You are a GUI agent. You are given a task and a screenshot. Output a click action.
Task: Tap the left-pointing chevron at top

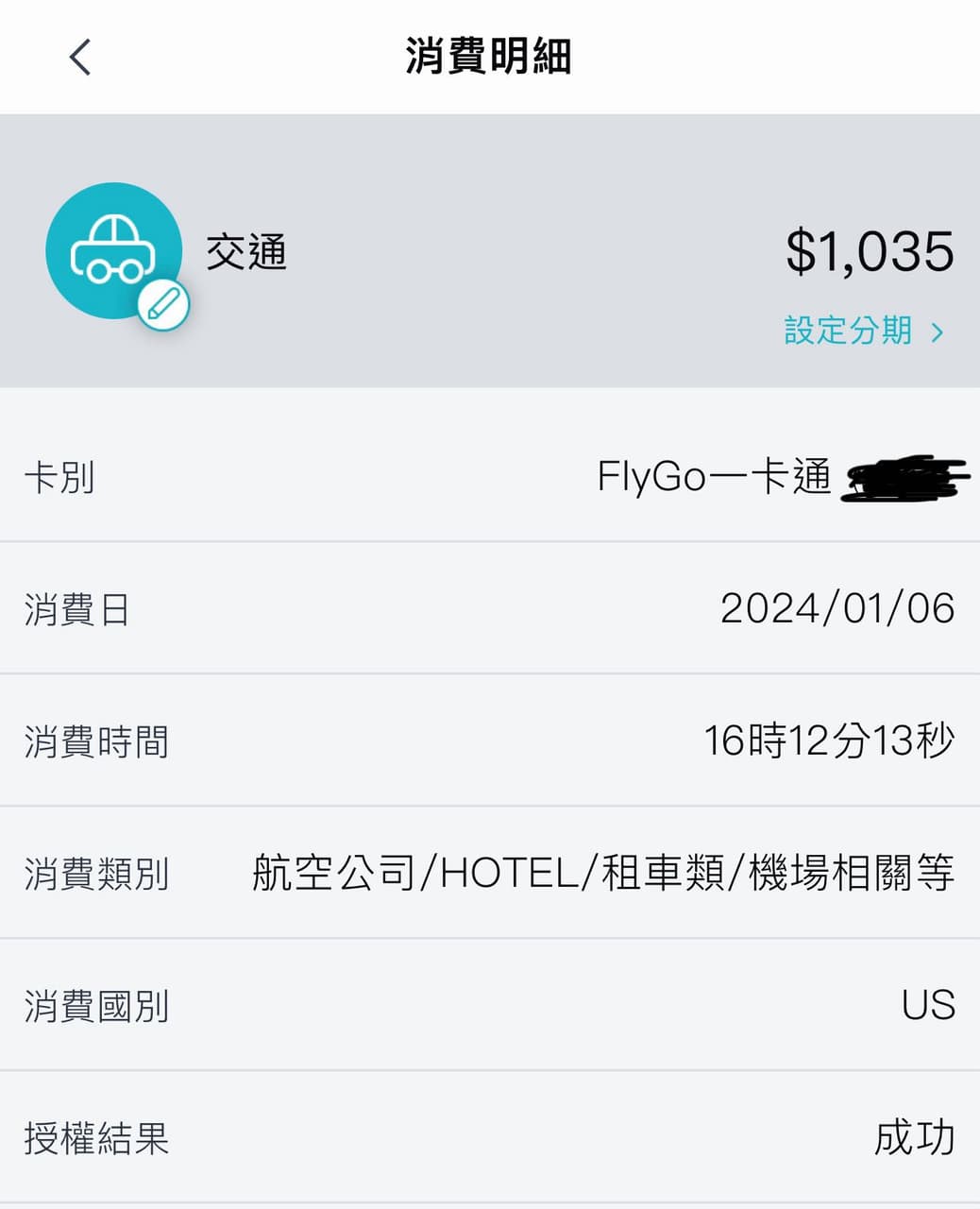tap(80, 59)
